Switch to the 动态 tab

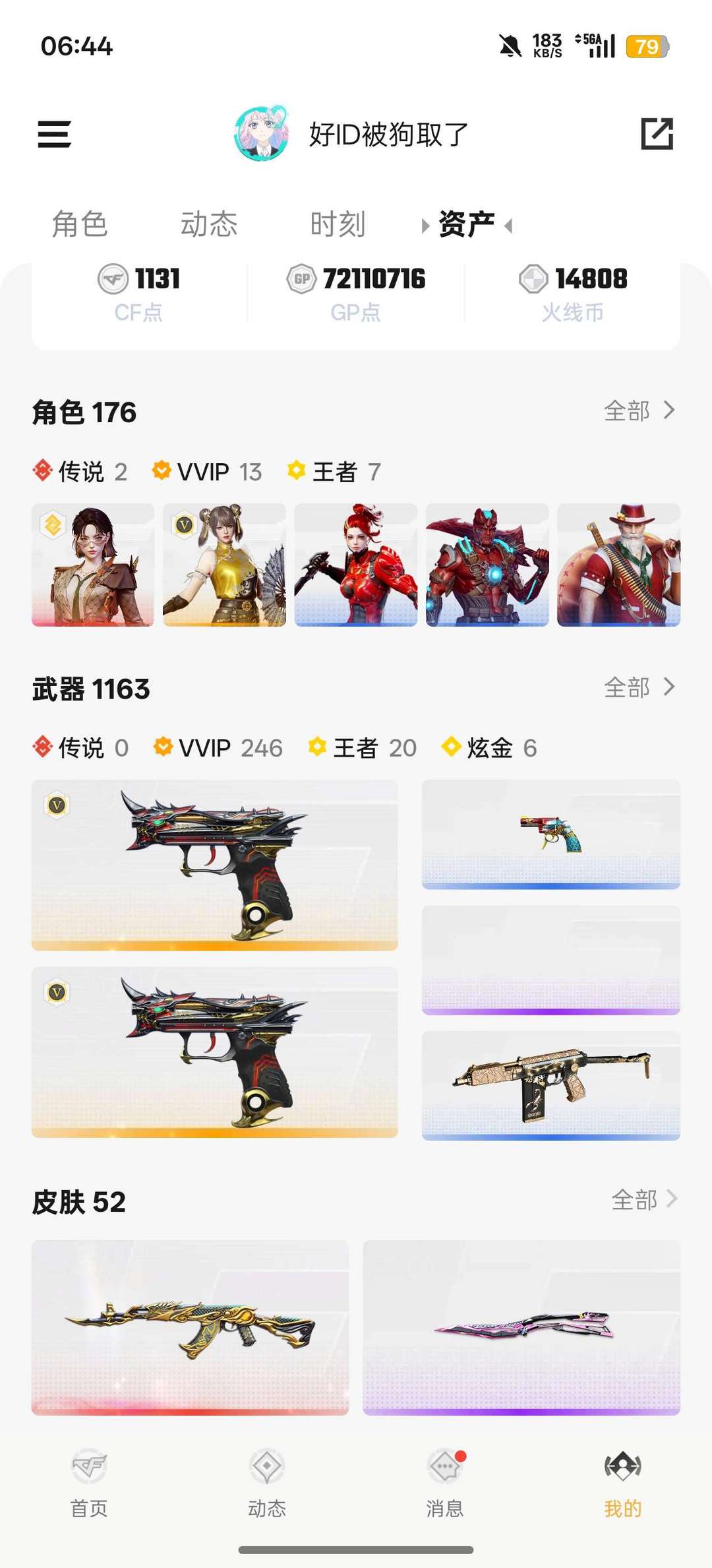(209, 224)
